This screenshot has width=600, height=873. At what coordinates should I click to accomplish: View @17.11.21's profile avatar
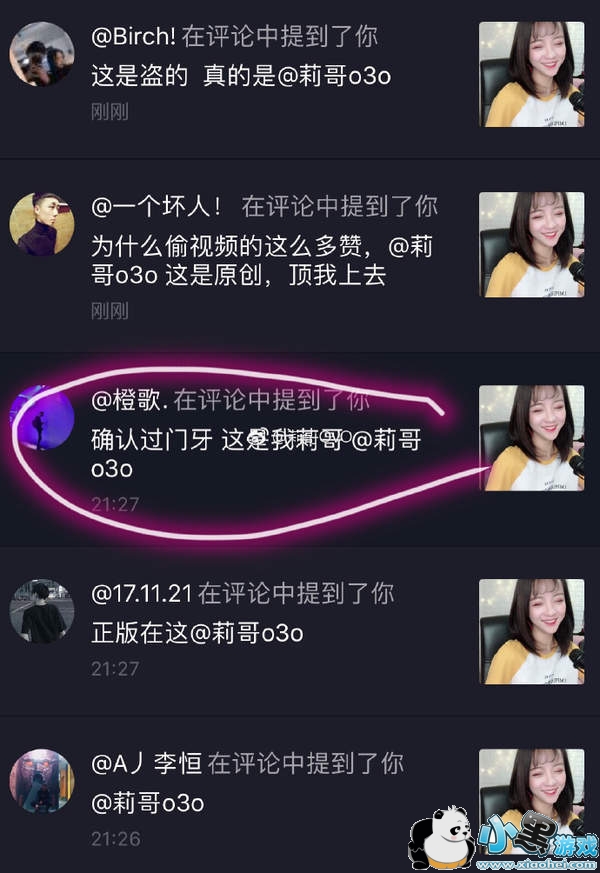tap(41, 610)
